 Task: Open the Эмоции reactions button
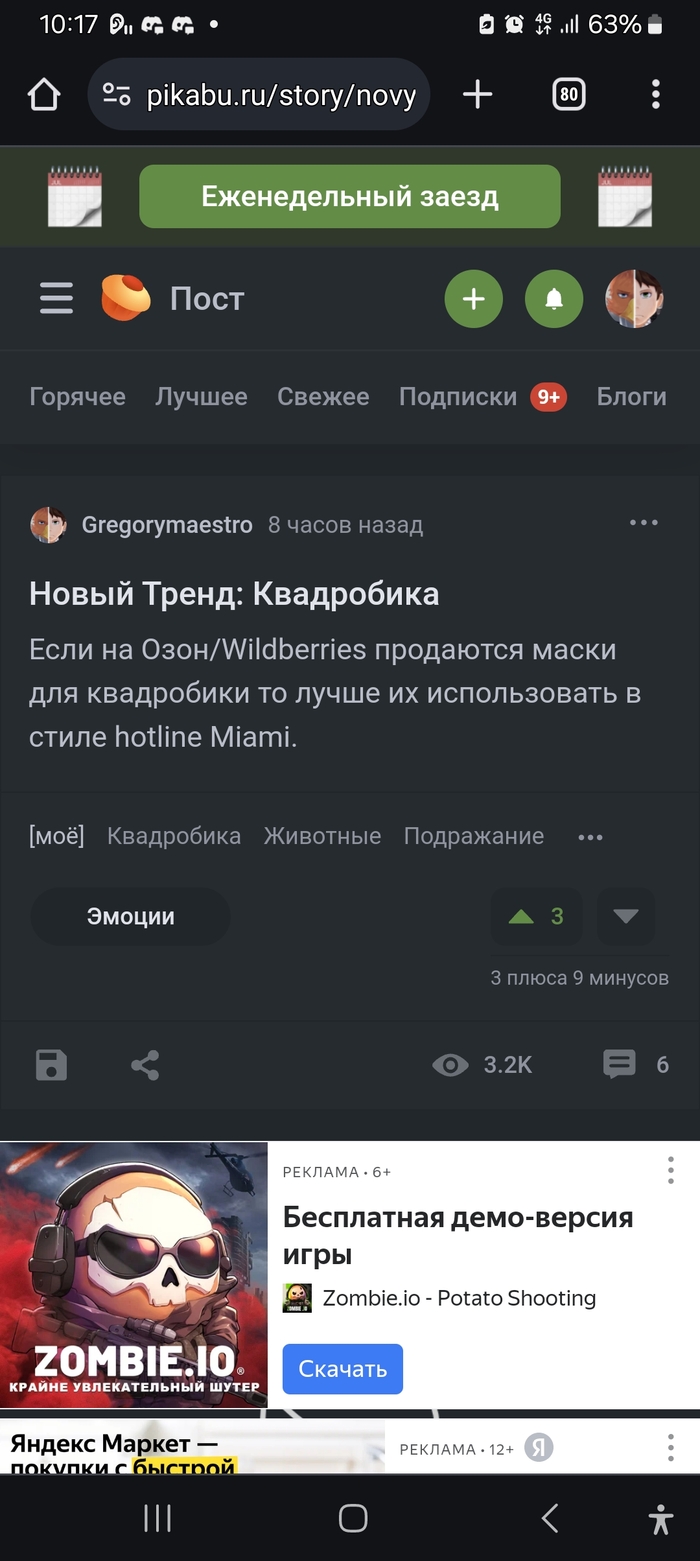[130, 916]
